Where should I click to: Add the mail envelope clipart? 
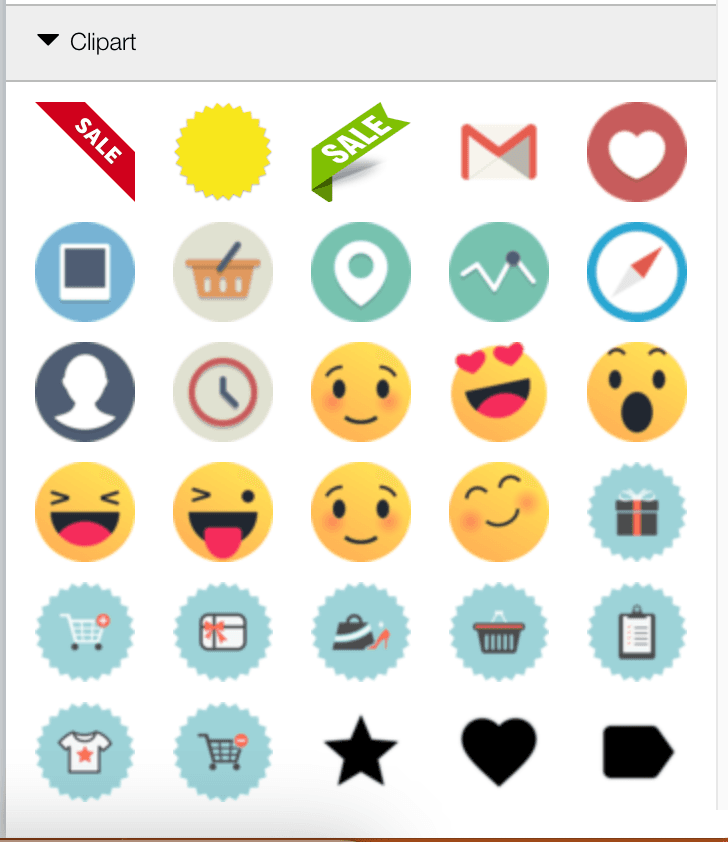498,152
